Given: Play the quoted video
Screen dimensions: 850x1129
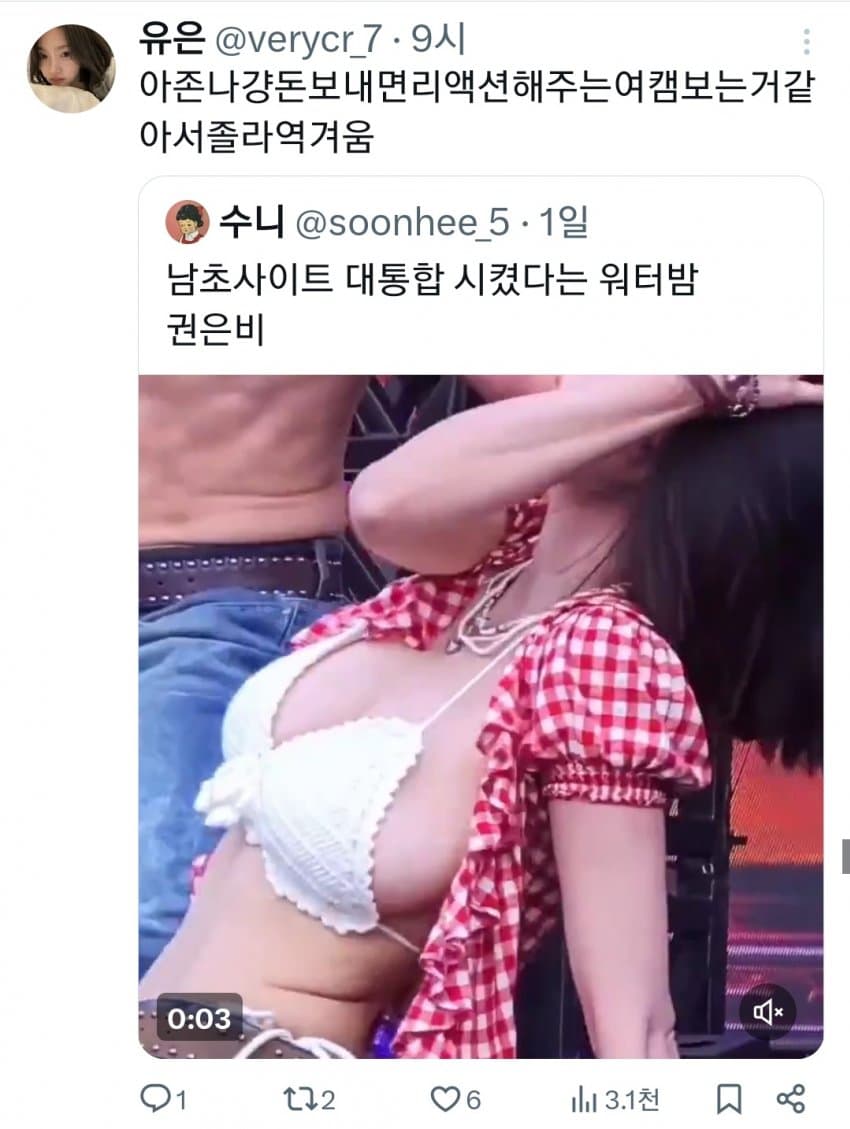Looking at the screenshot, I should tap(480, 715).
